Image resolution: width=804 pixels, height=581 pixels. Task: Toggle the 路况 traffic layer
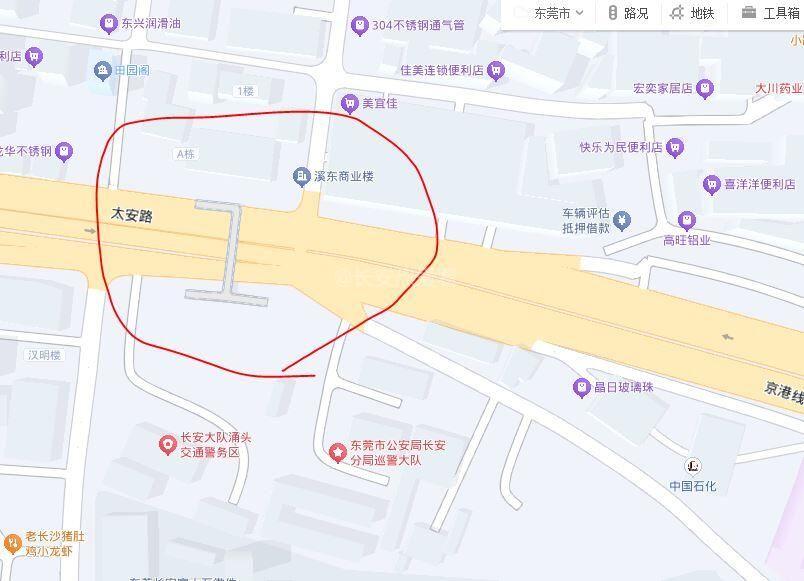pyautogui.click(x=627, y=13)
